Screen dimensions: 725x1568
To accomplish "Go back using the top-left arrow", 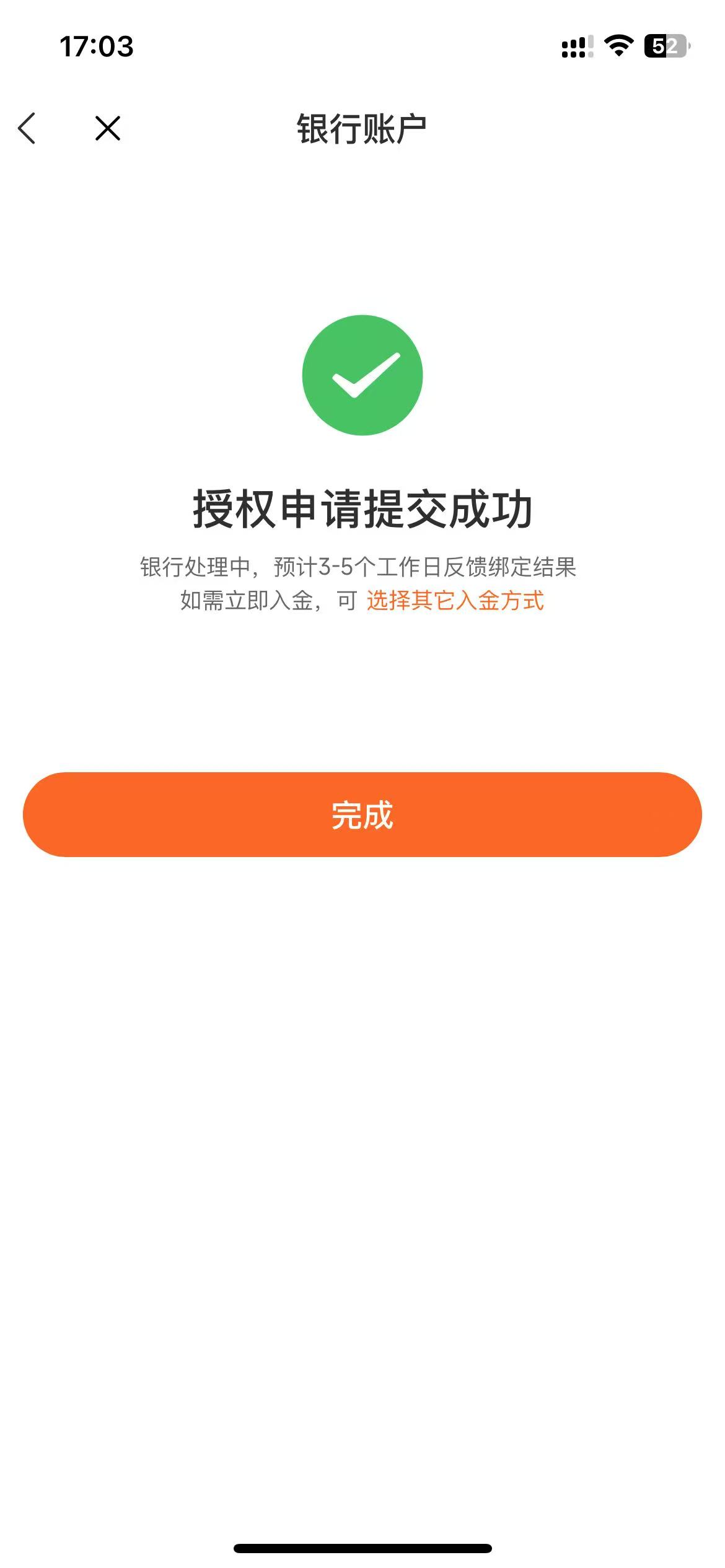I will (27, 129).
